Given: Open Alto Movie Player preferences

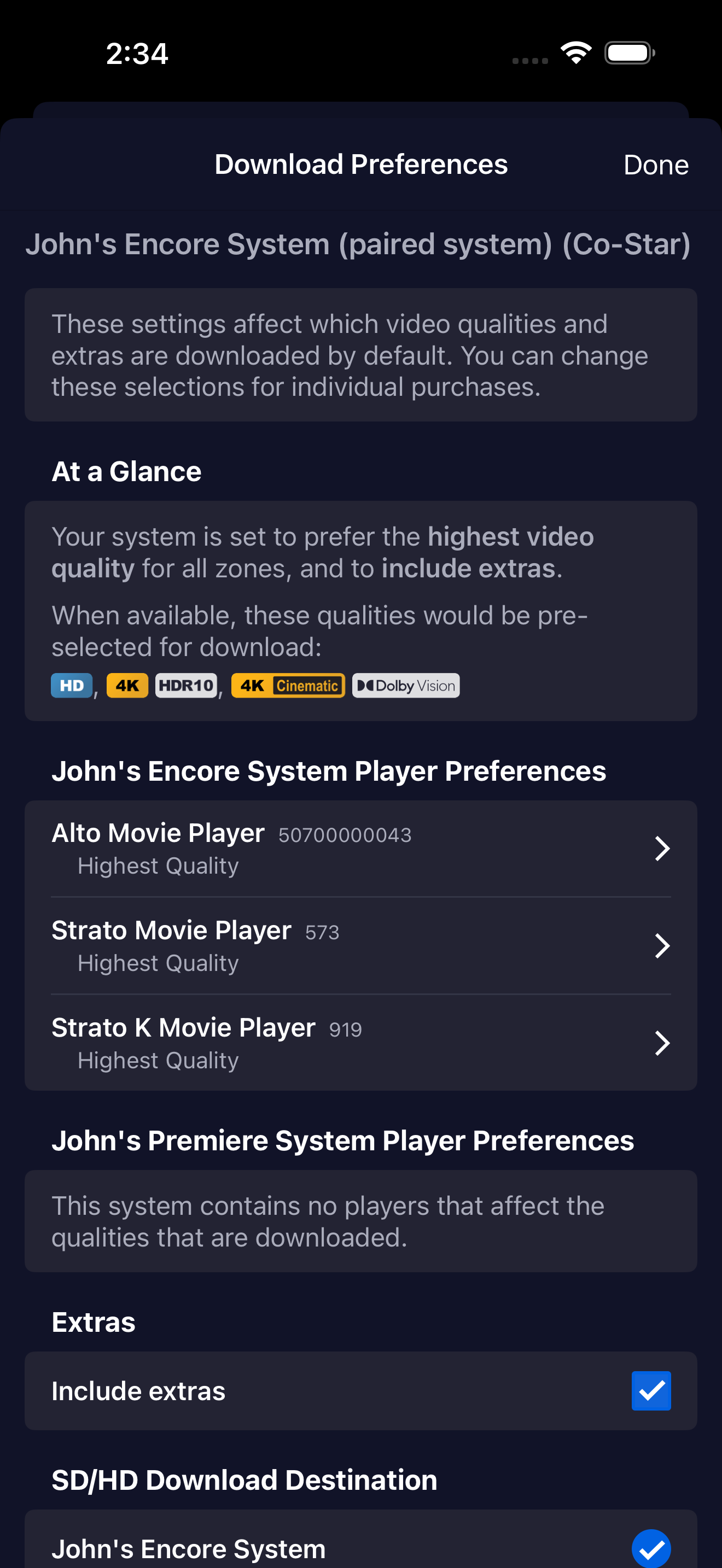Looking at the screenshot, I should tap(361, 849).
